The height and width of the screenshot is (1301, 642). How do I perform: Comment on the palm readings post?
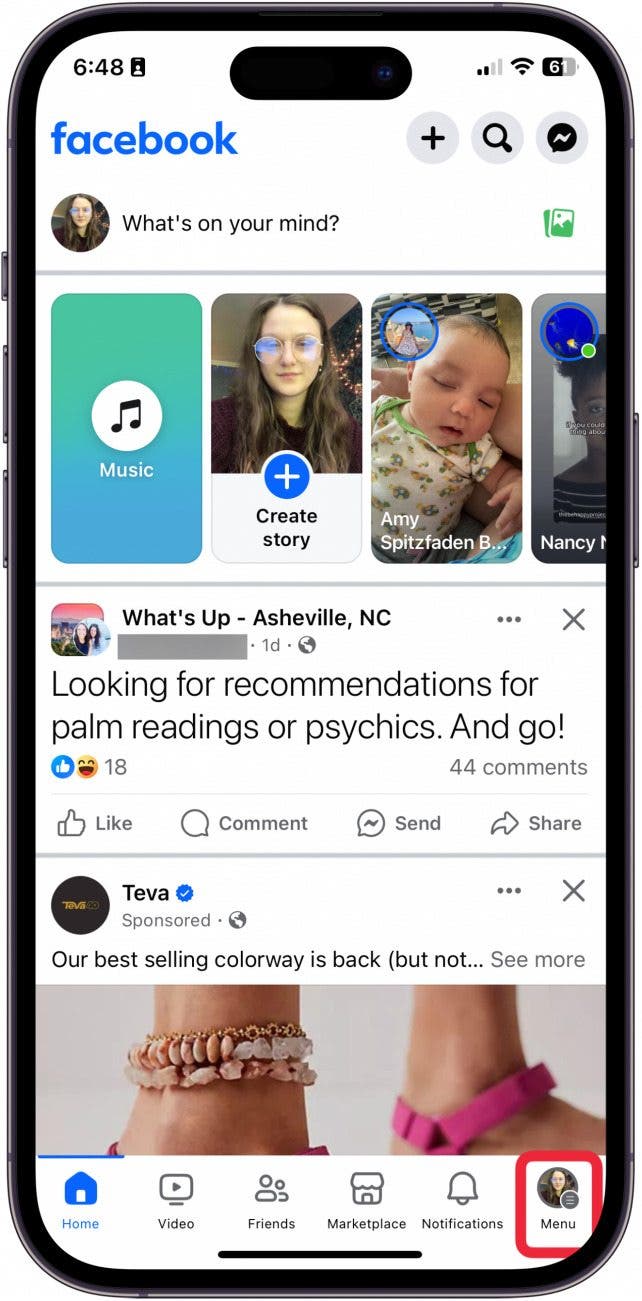244,823
